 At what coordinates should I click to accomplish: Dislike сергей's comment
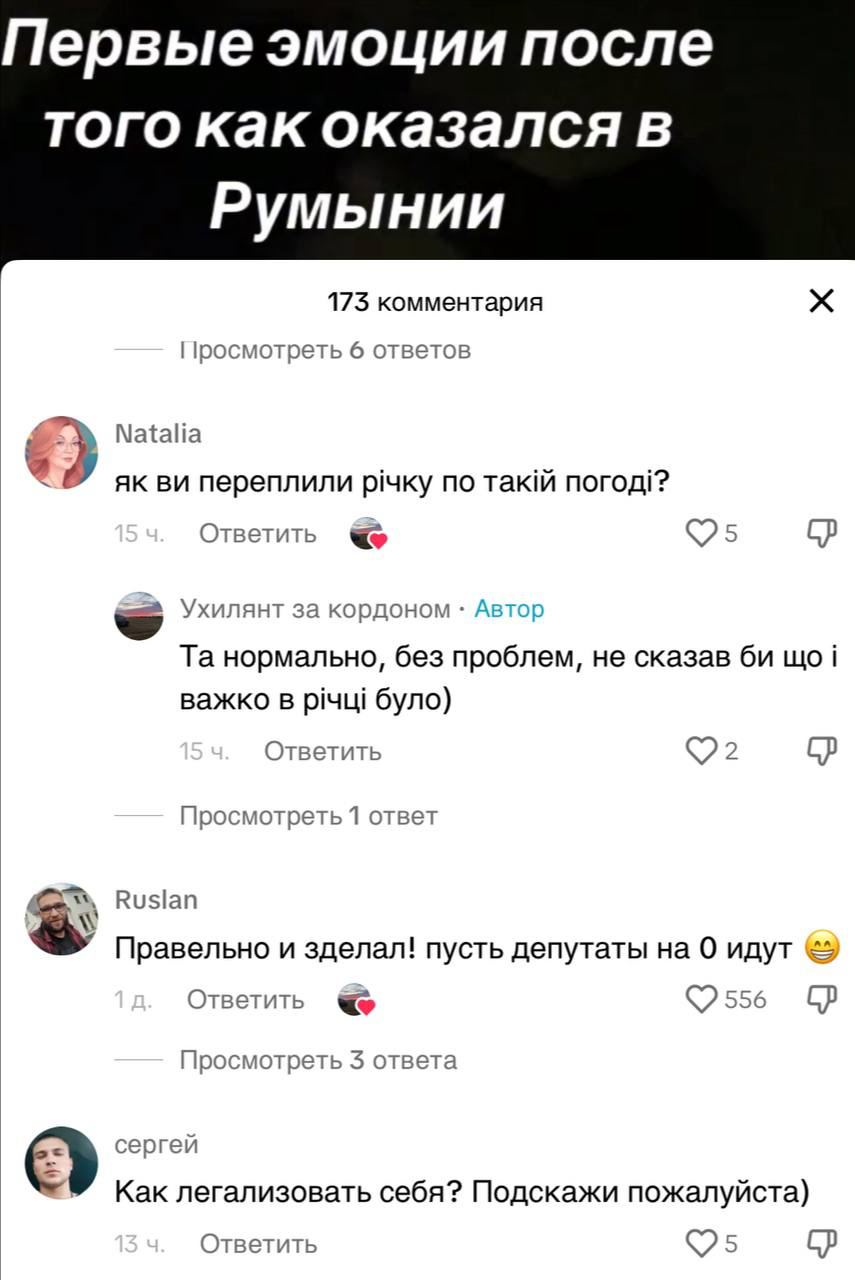coord(821,1243)
